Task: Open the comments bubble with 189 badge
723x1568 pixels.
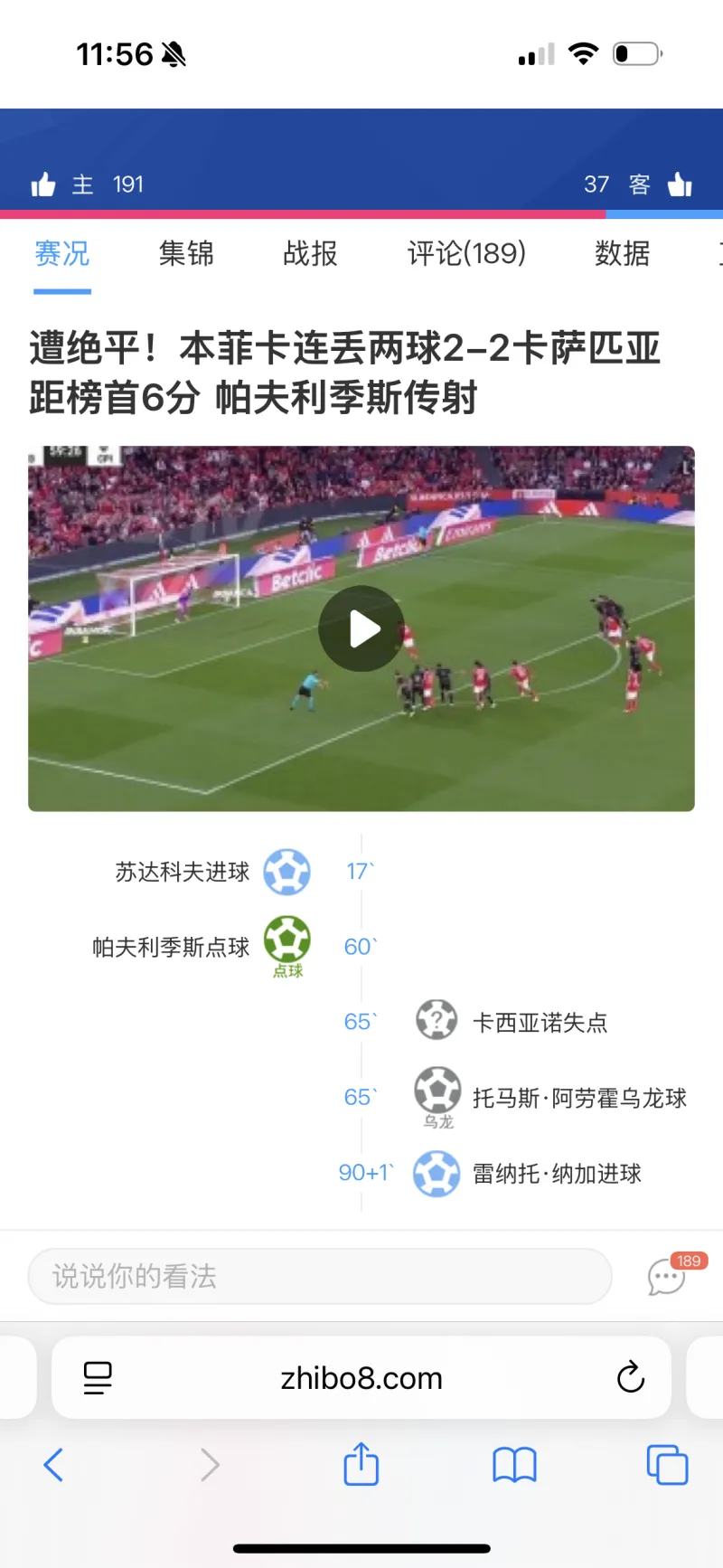Action: point(669,1276)
